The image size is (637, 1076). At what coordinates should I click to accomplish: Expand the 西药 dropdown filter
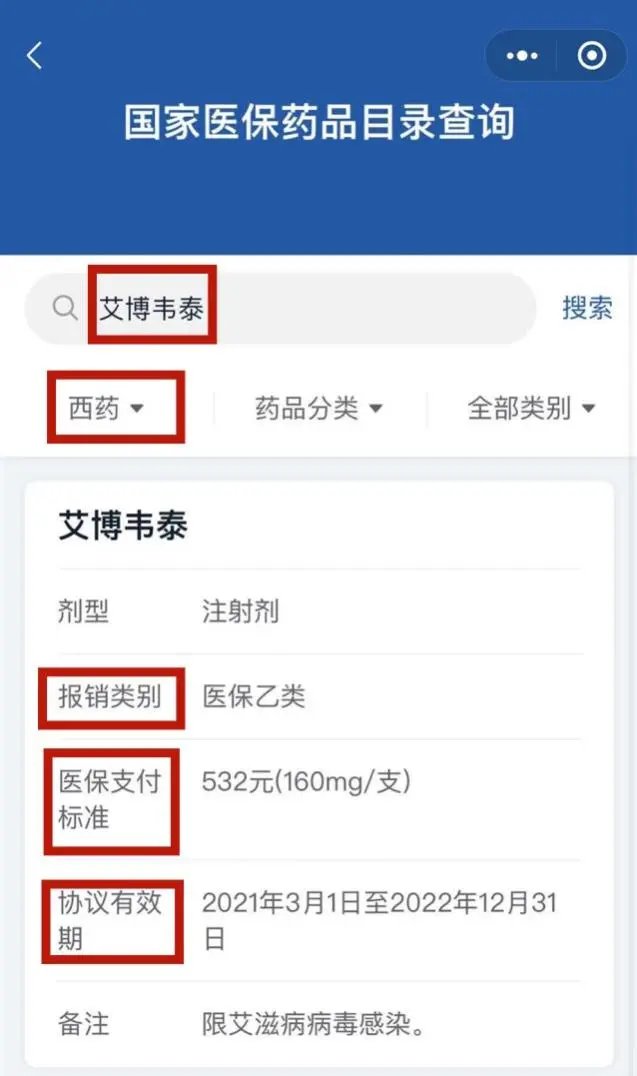[106, 408]
